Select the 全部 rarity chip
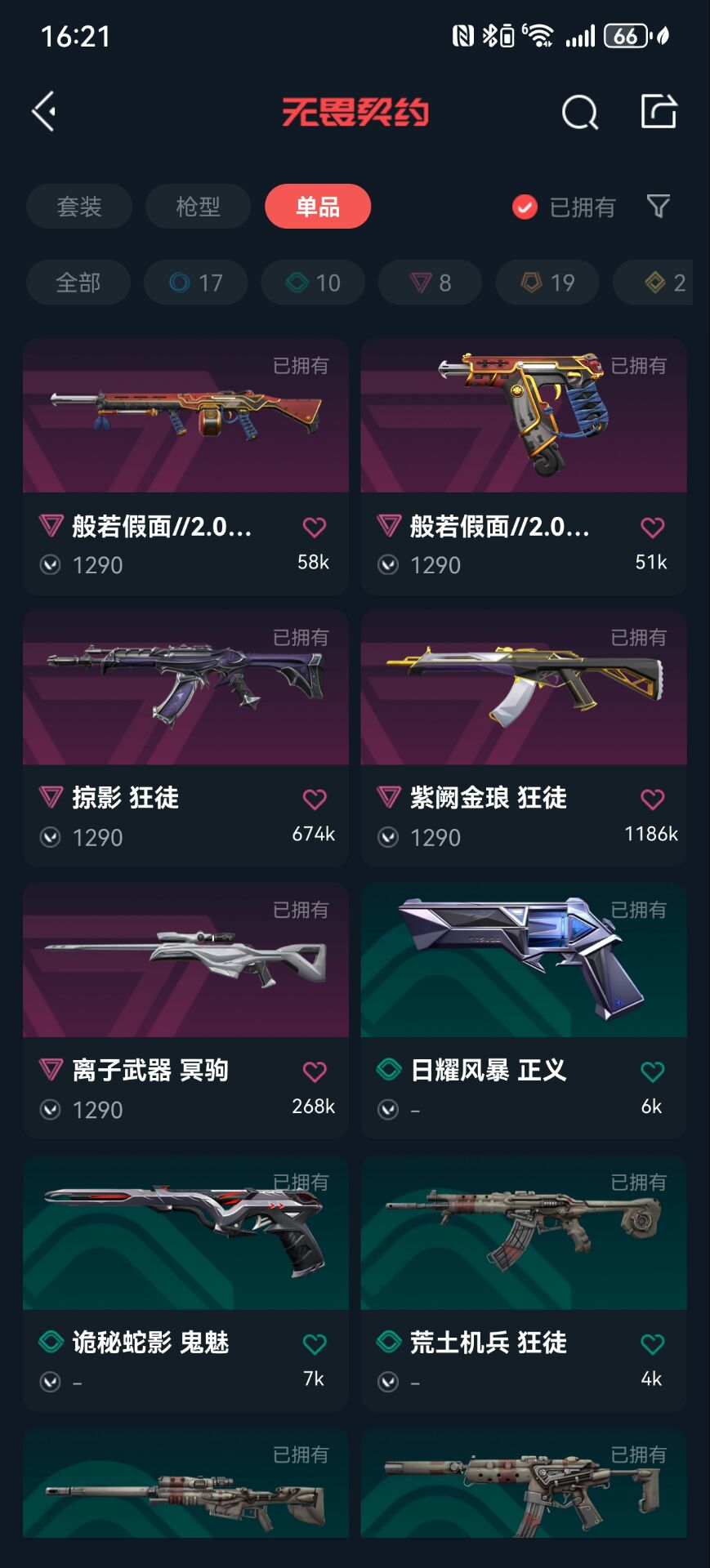 pyautogui.click(x=78, y=283)
